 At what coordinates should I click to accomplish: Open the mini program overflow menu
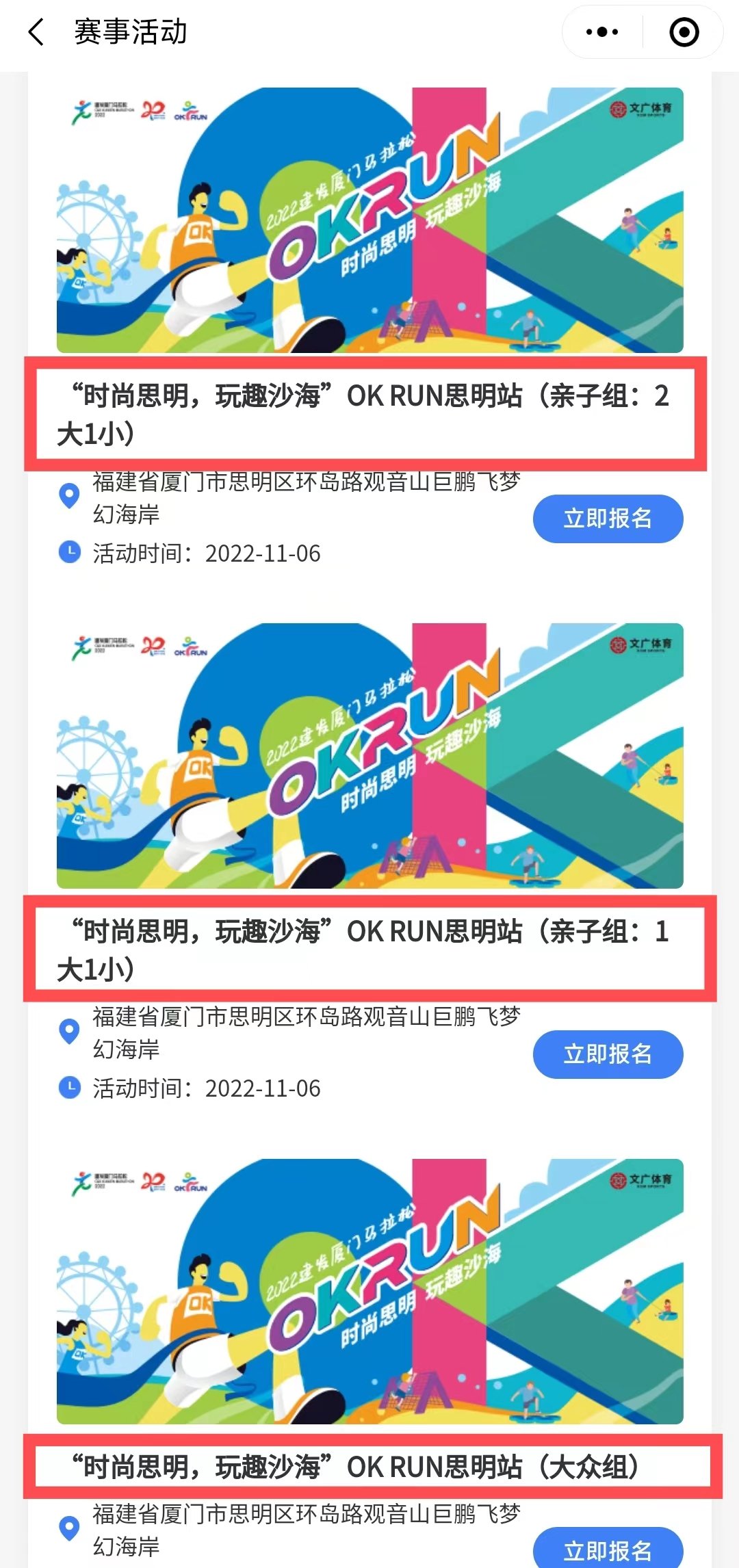(x=602, y=32)
